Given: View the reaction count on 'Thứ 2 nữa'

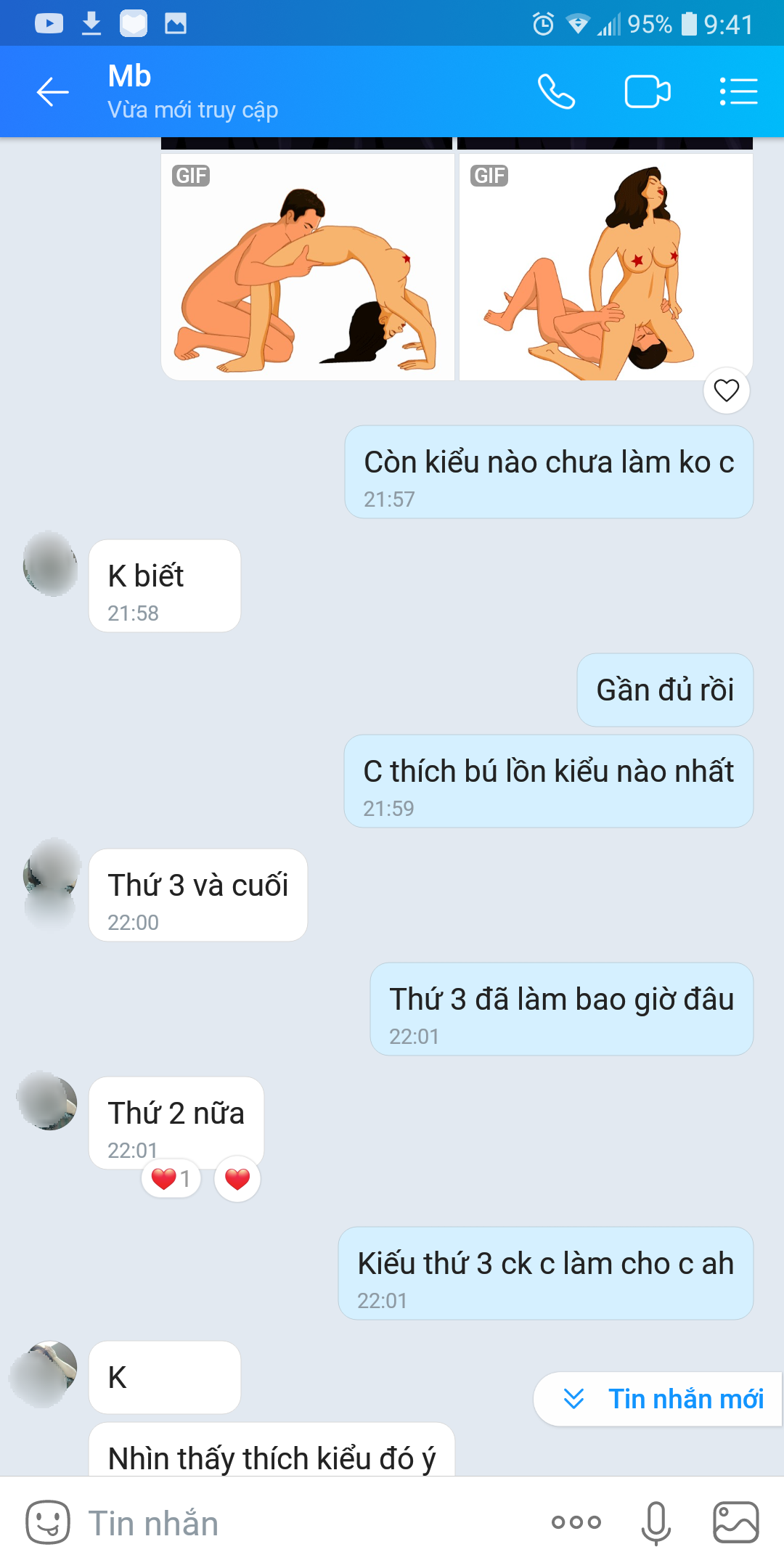Looking at the screenshot, I should point(171,1179).
